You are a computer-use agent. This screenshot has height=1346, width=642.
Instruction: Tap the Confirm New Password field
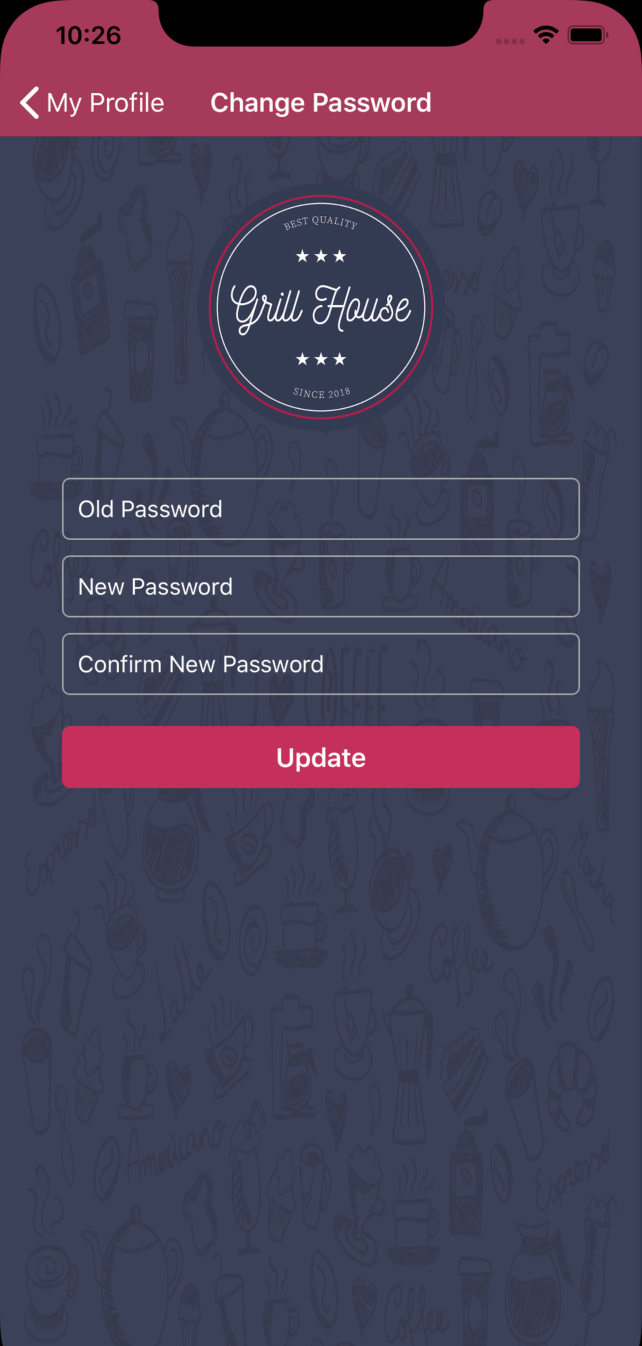pyautogui.click(x=321, y=664)
